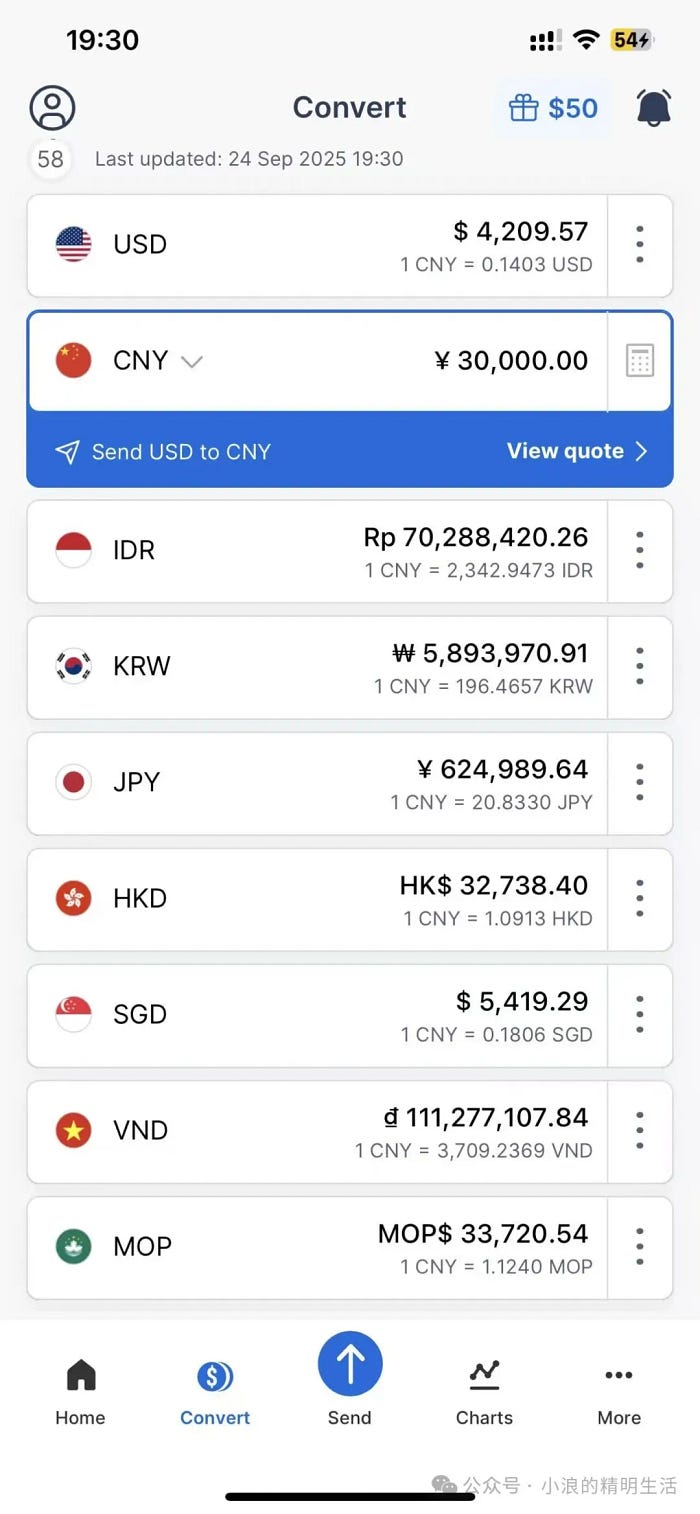Open the three-dot menu for KRW
This screenshot has width=700, height=1514.
point(640,667)
